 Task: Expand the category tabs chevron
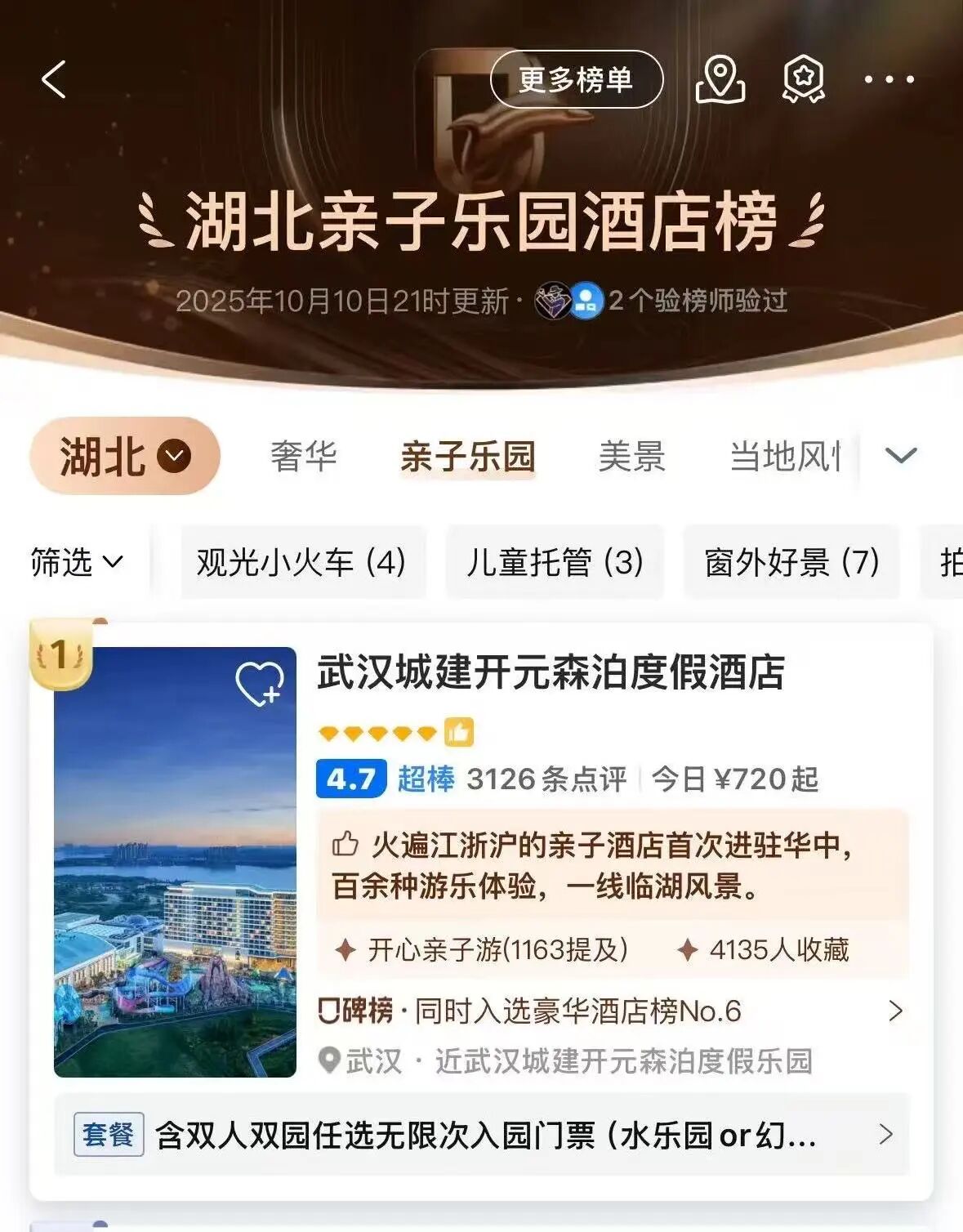(x=901, y=456)
